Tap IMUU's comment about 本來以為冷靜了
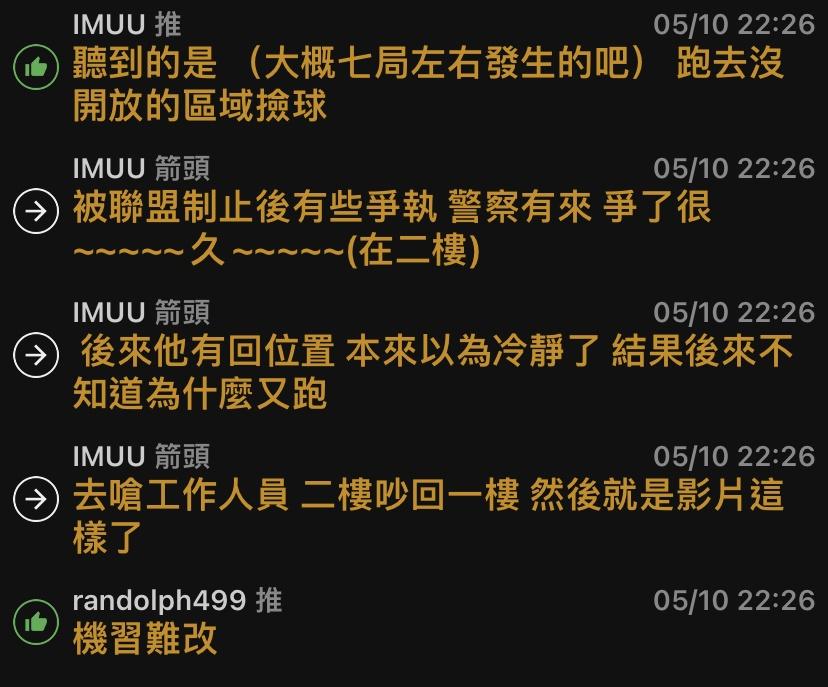 (432, 372)
